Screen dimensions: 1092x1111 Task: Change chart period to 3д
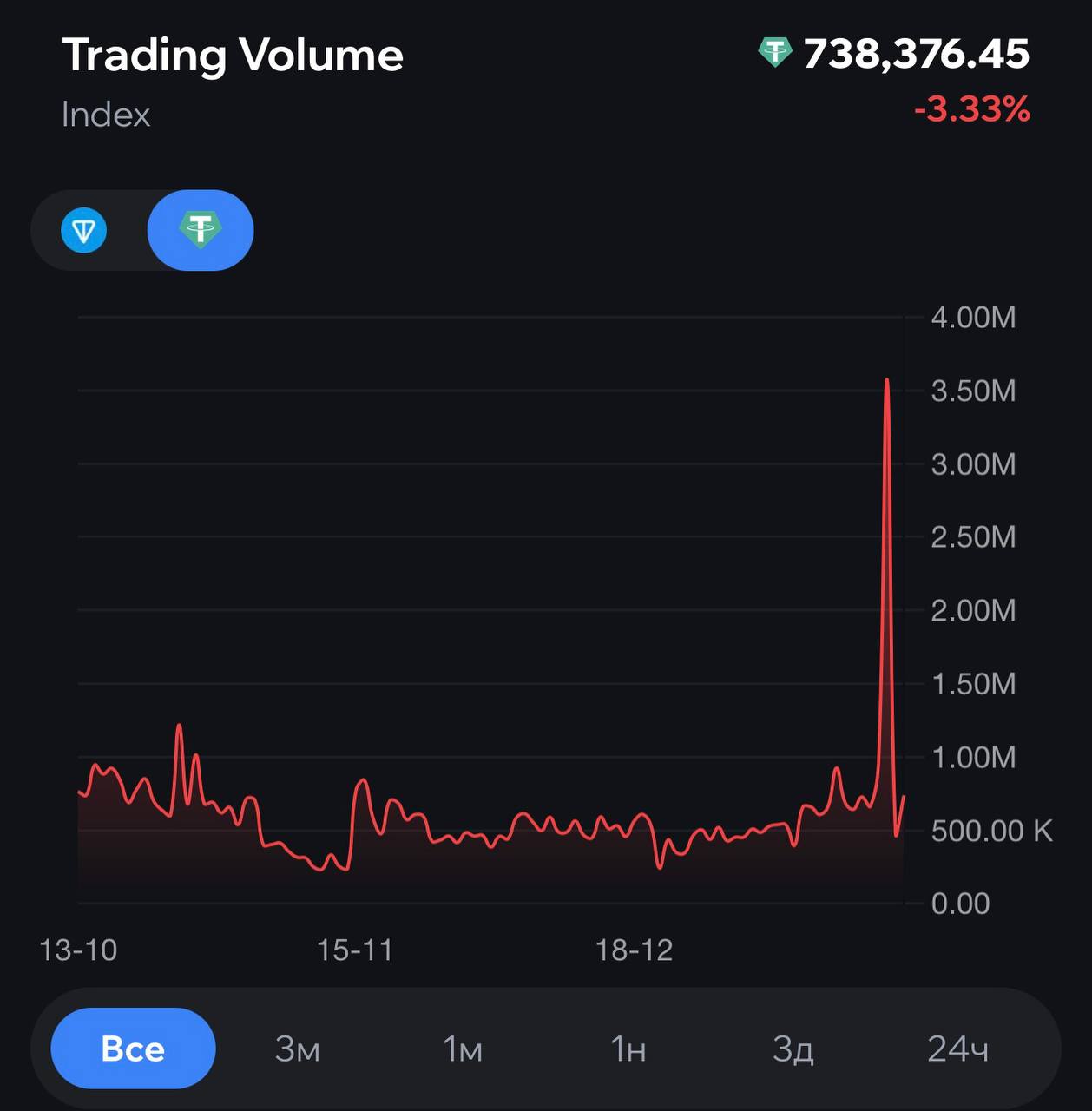coord(793,1049)
